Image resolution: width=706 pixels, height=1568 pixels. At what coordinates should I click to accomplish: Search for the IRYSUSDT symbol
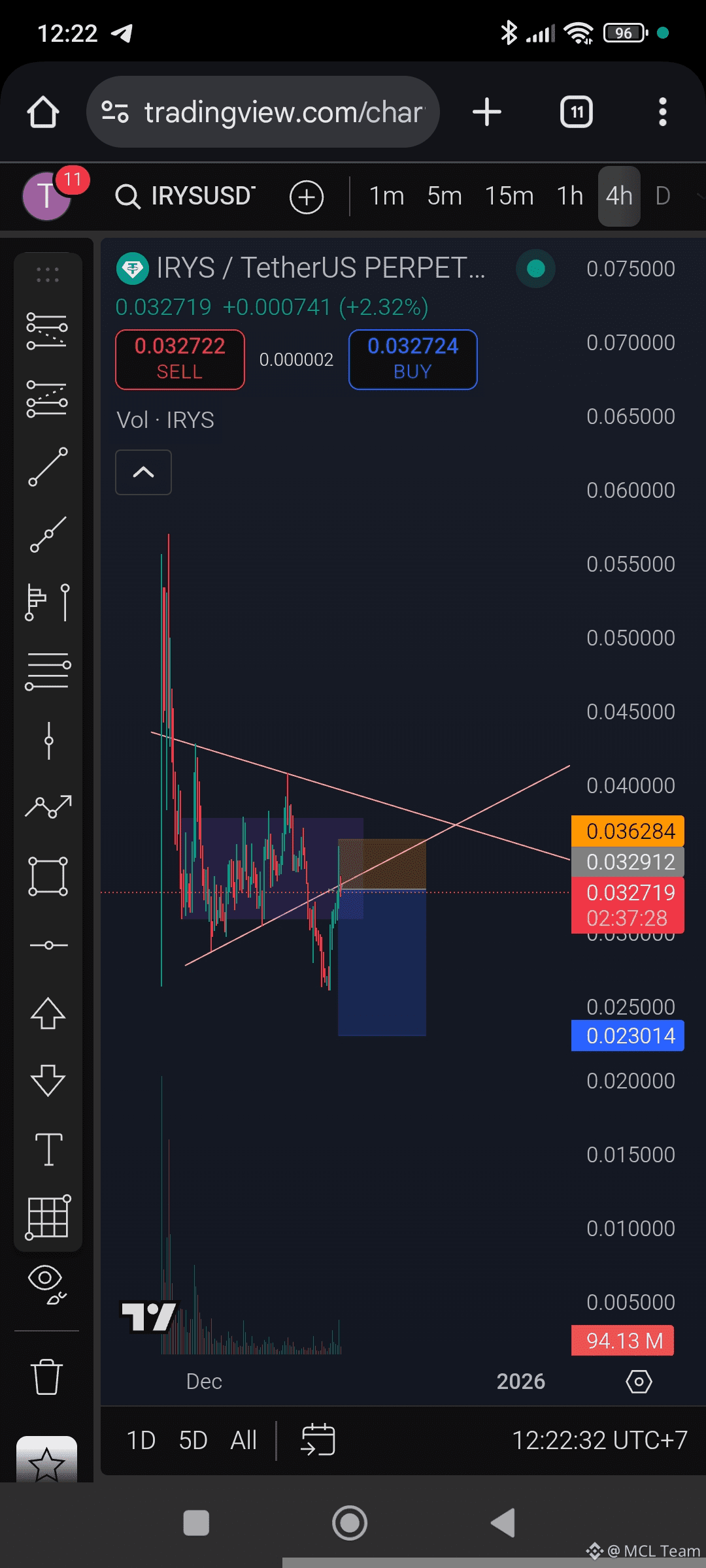(x=186, y=196)
